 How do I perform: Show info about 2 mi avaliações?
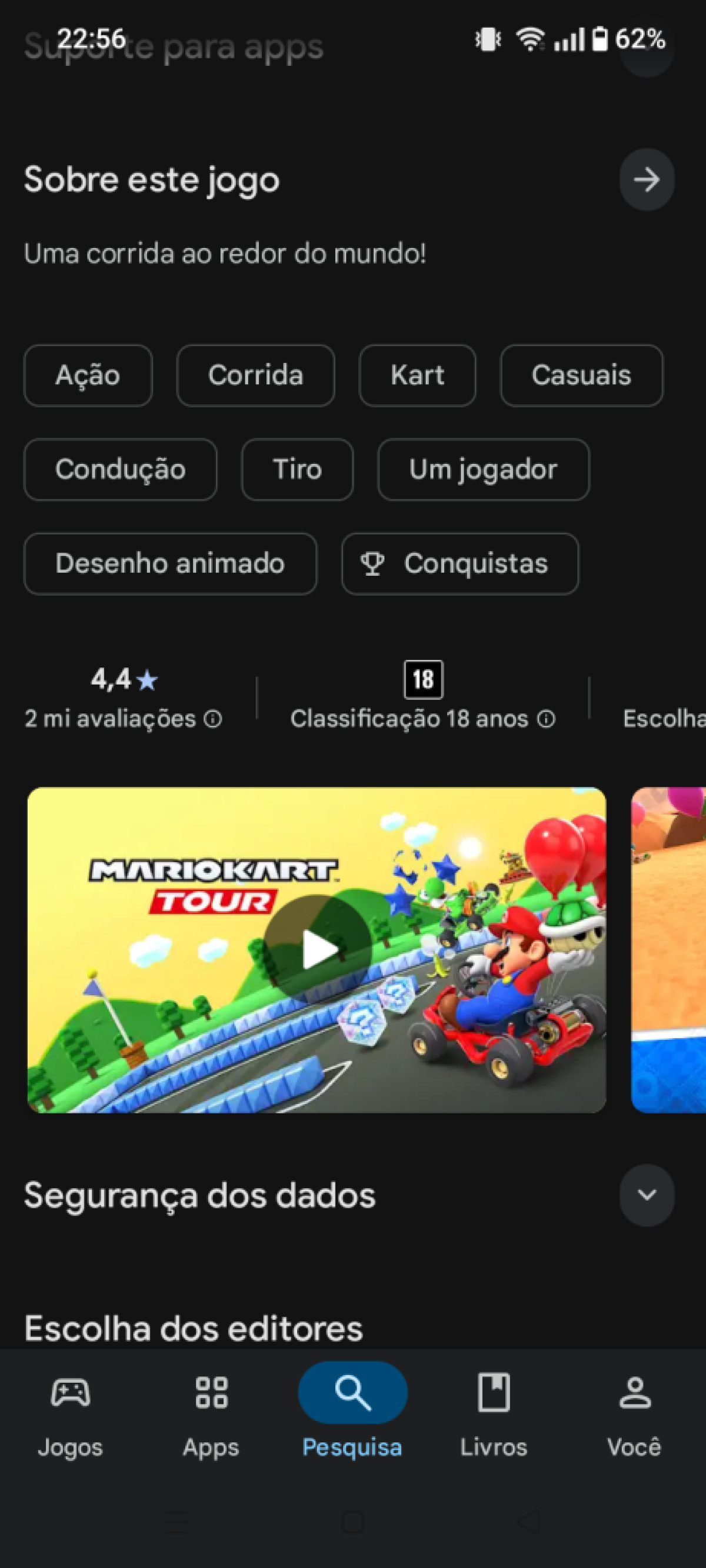click(212, 719)
